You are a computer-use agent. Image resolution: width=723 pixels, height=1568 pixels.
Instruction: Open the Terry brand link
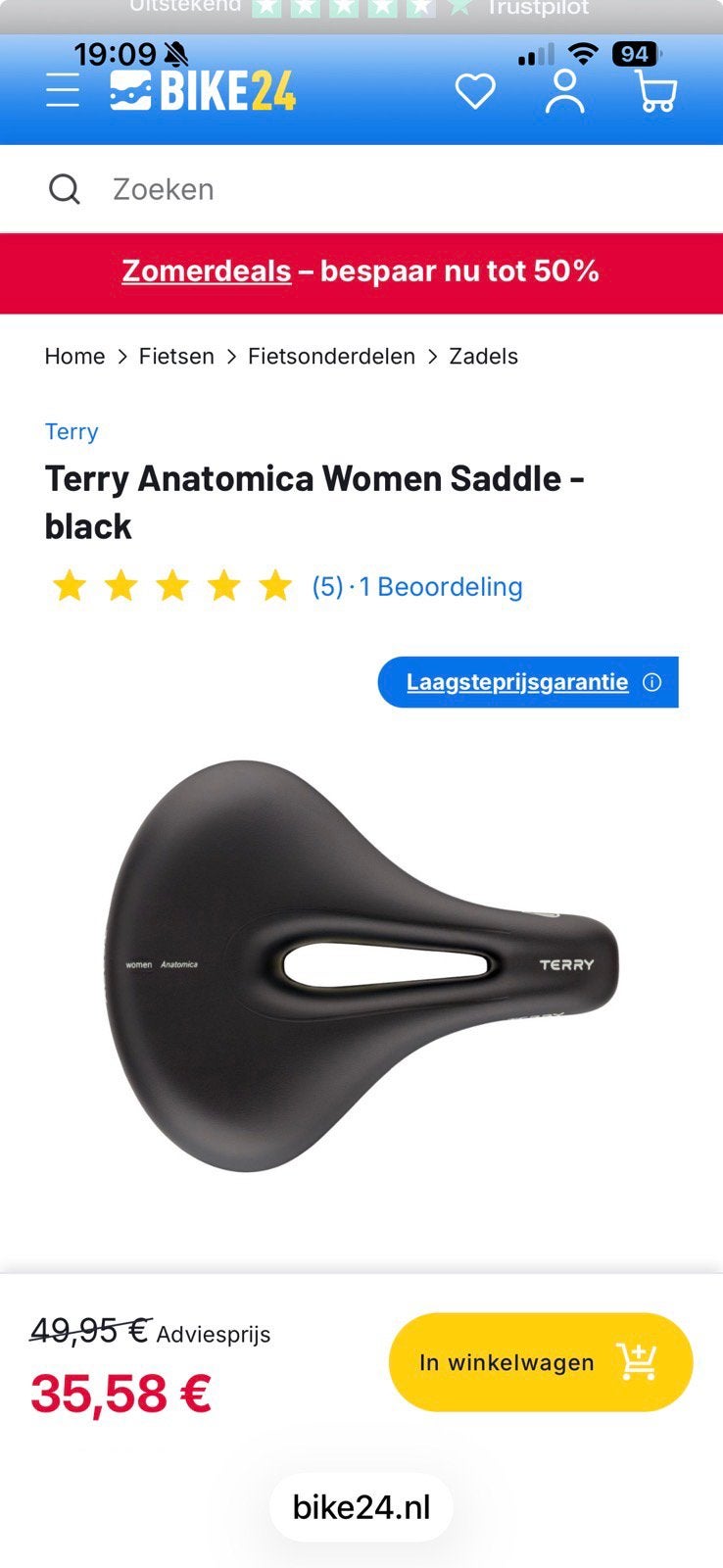72,432
